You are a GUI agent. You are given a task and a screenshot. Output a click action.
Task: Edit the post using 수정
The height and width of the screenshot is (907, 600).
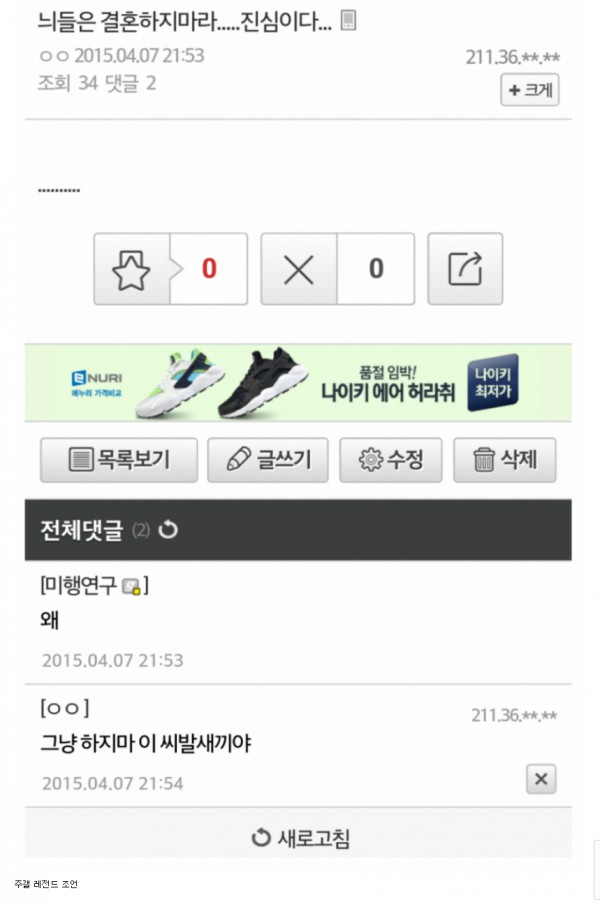point(390,460)
